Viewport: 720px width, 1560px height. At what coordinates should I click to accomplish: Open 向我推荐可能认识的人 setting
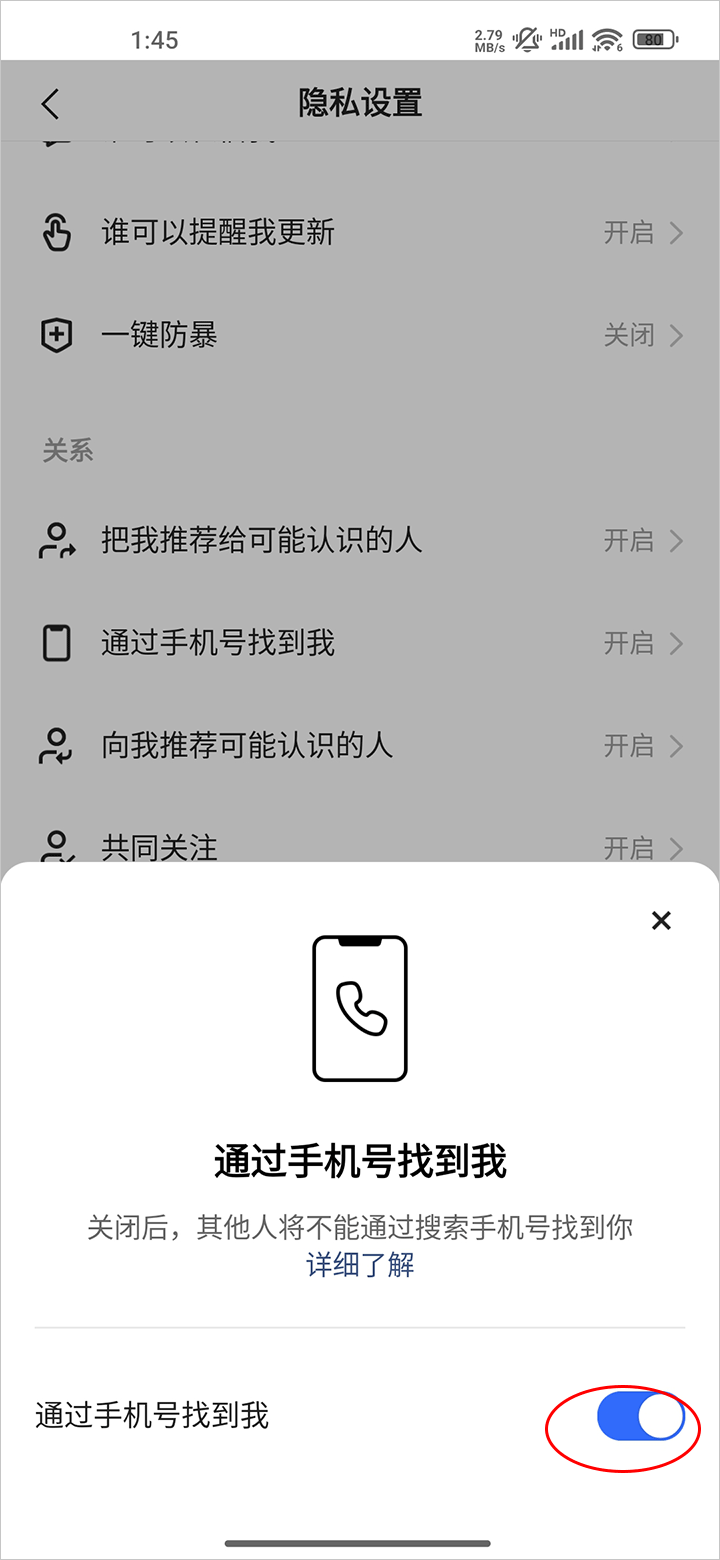click(360, 746)
